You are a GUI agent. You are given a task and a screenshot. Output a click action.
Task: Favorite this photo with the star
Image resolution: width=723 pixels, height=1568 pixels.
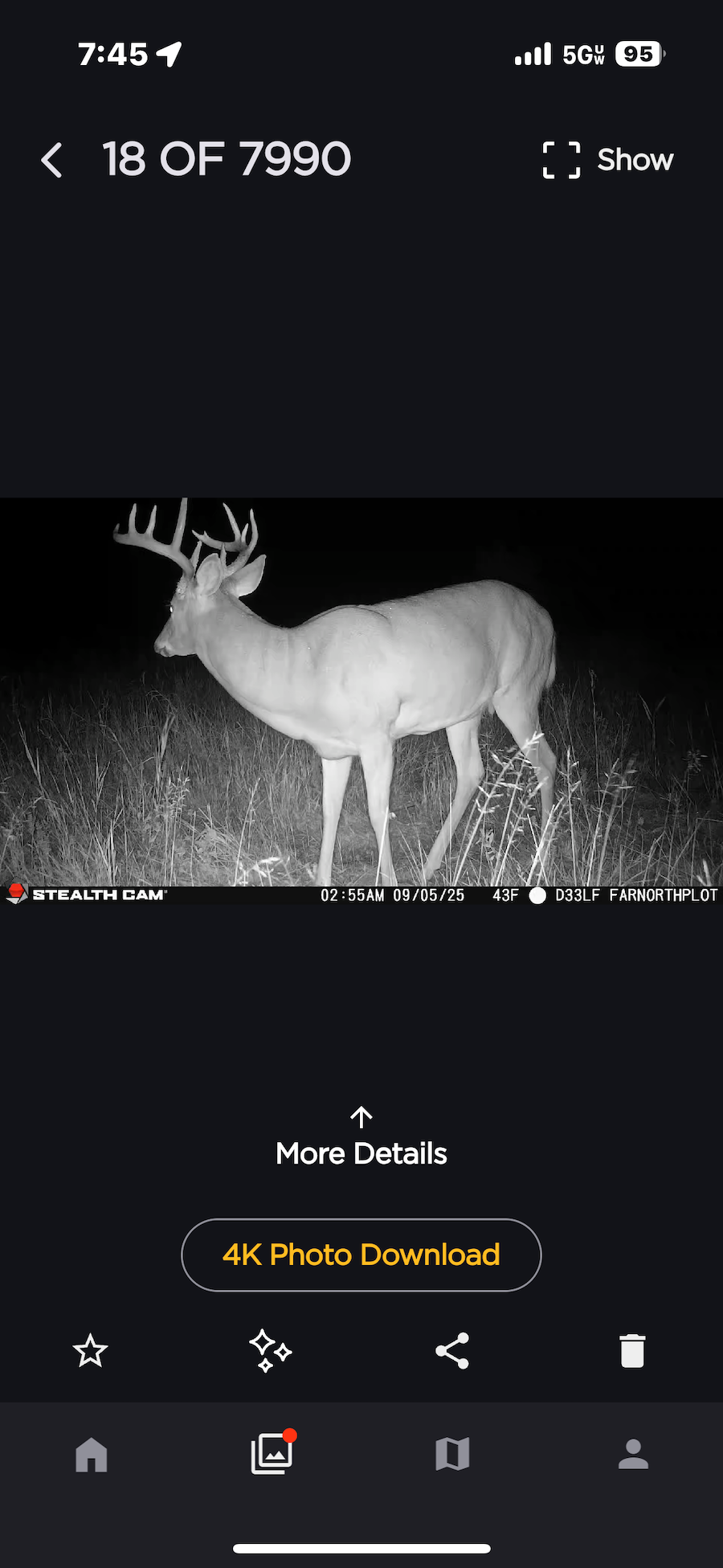pyautogui.click(x=90, y=1351)
